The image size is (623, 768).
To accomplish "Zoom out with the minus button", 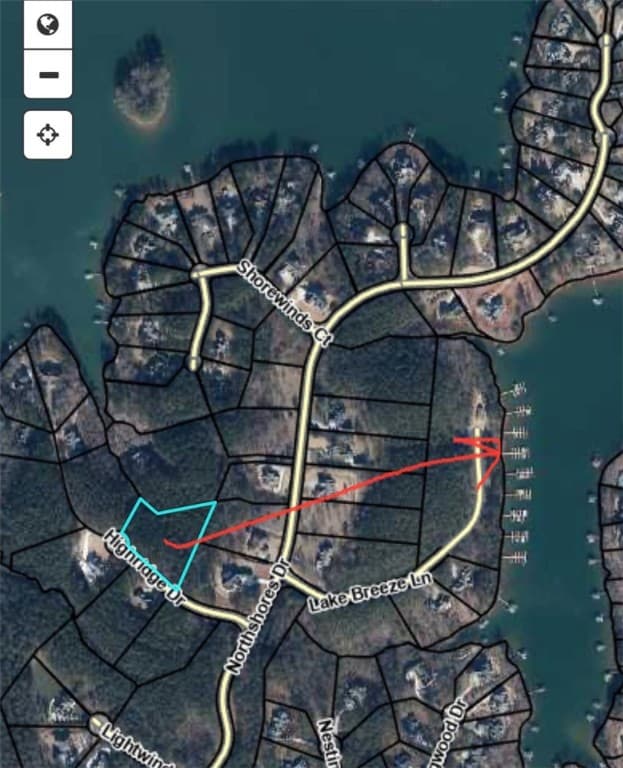I will pyautogui.click(x=47, y=74).
